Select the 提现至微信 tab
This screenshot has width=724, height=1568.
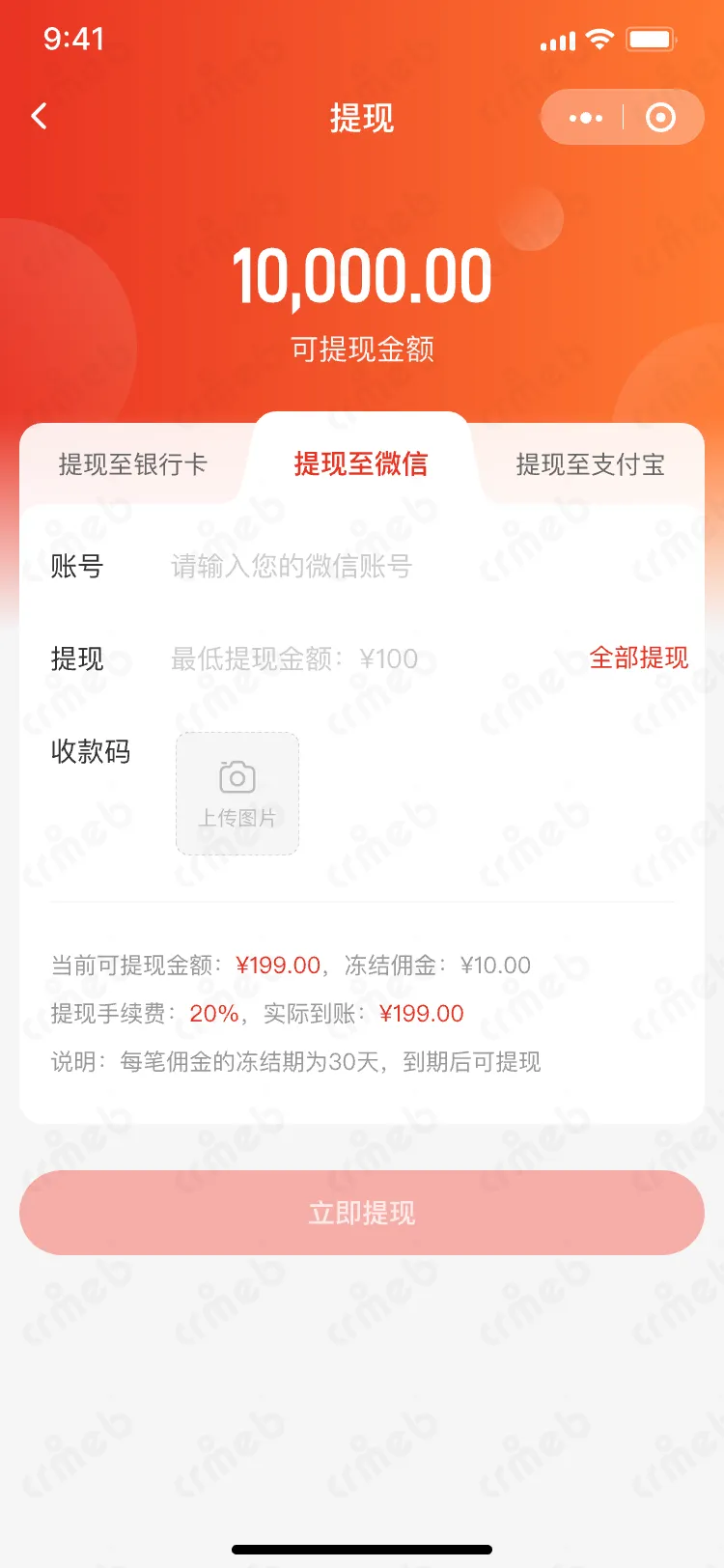click(x=361, y=464)
